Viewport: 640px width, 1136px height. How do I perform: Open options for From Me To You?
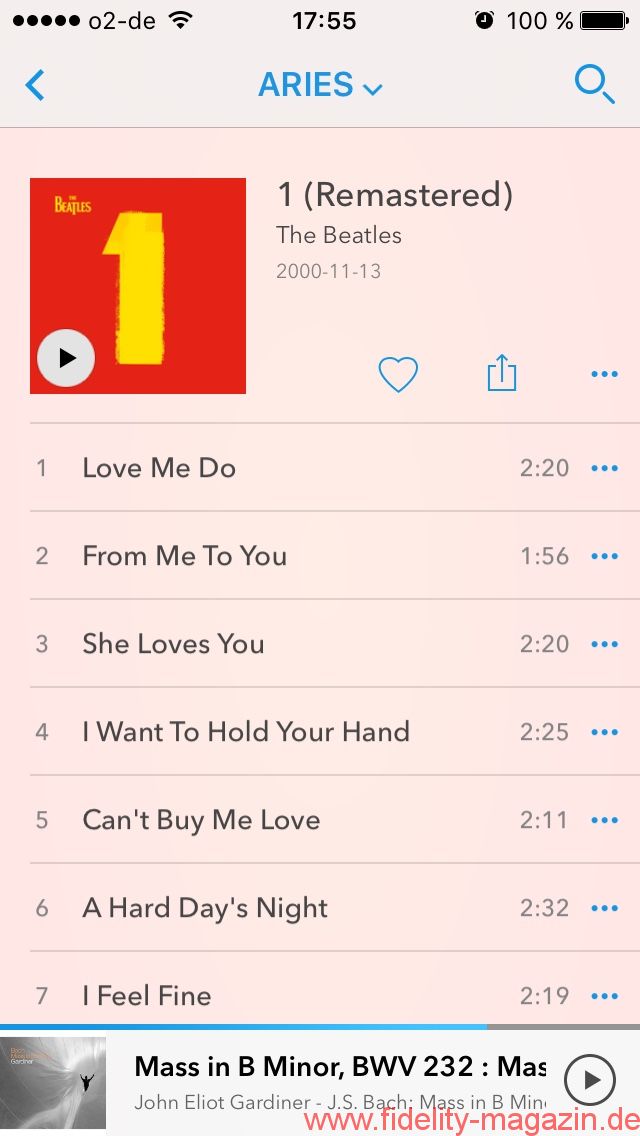pos(604,557)
